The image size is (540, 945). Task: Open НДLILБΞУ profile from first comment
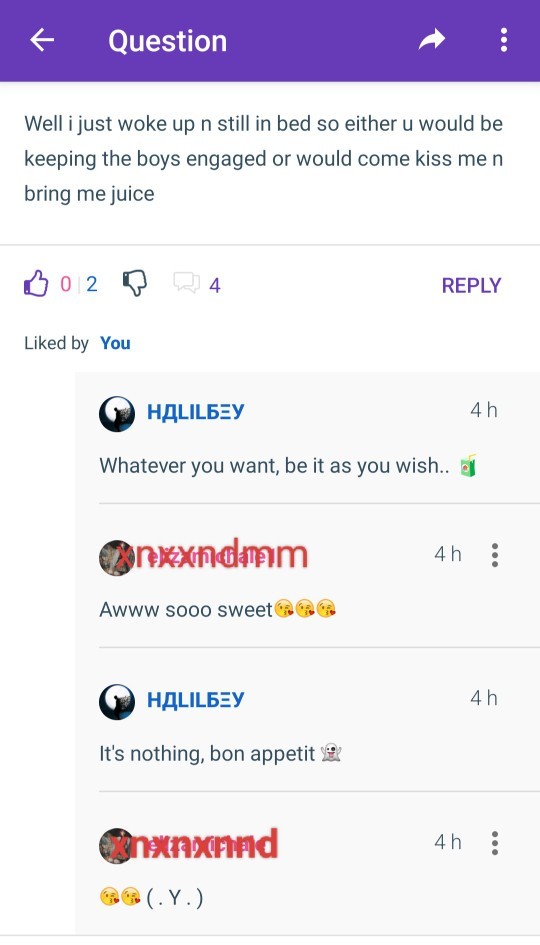(x=196, y=412)
